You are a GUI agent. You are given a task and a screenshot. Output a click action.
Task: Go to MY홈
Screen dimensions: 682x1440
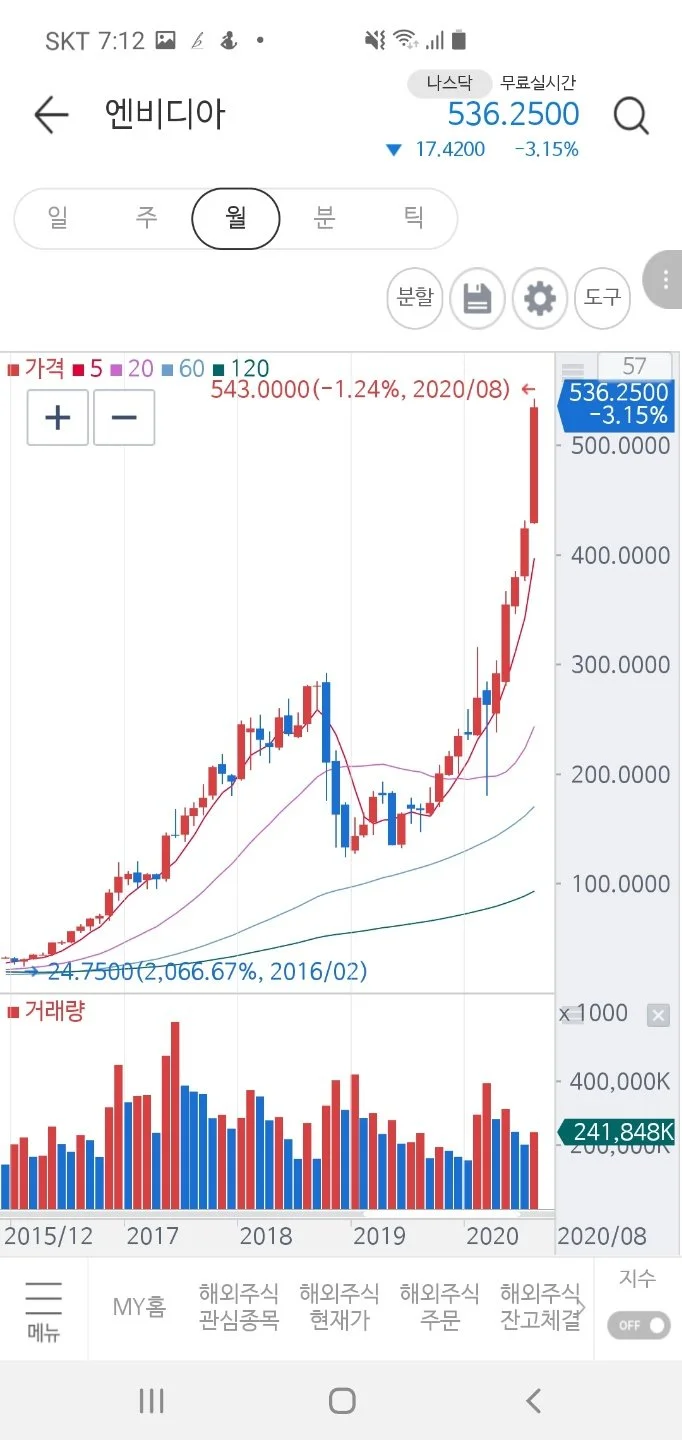[x=139, y=1306]
